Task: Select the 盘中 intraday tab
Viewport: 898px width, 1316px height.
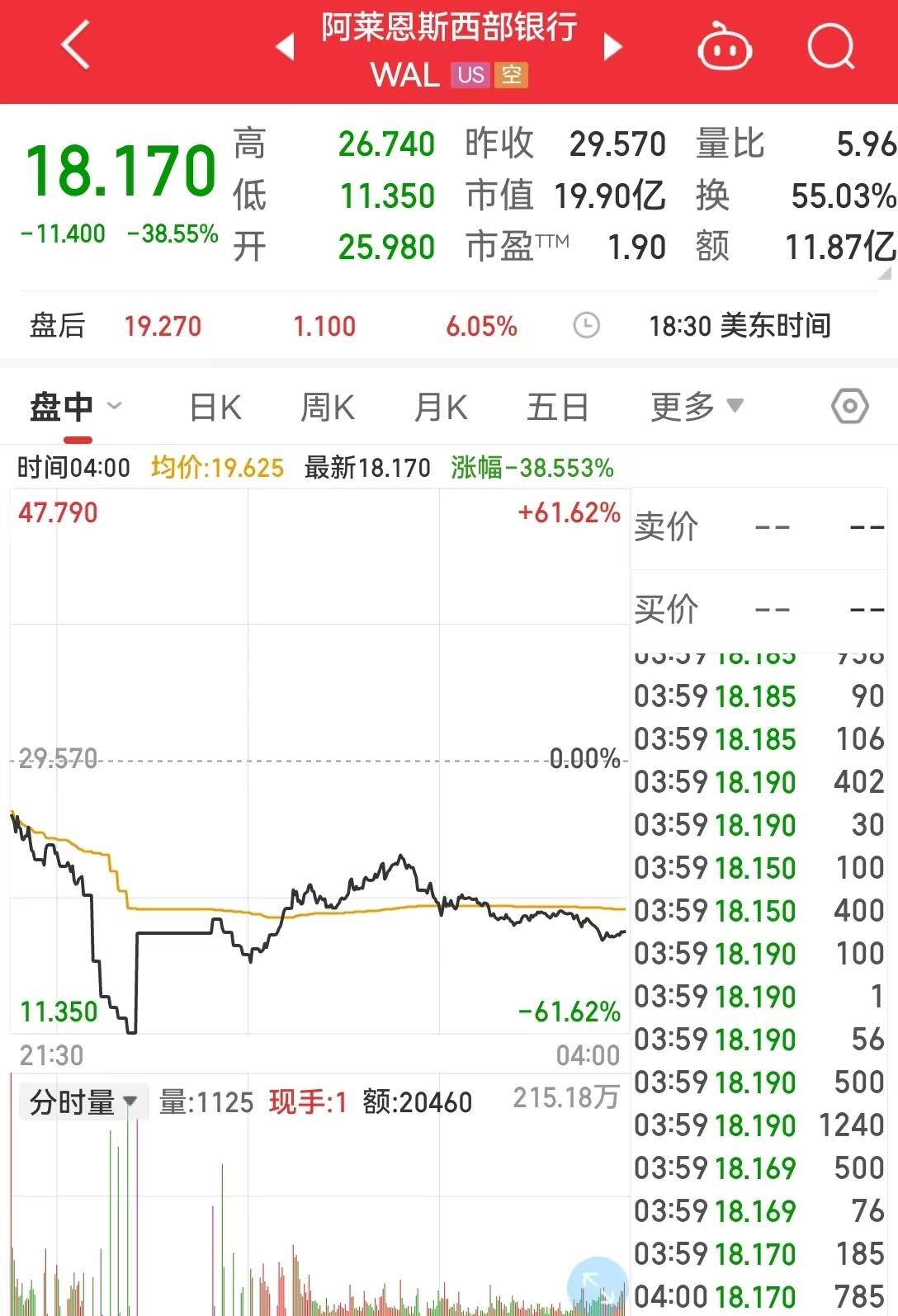Action: pyautogui.click(x=63, y=408)
